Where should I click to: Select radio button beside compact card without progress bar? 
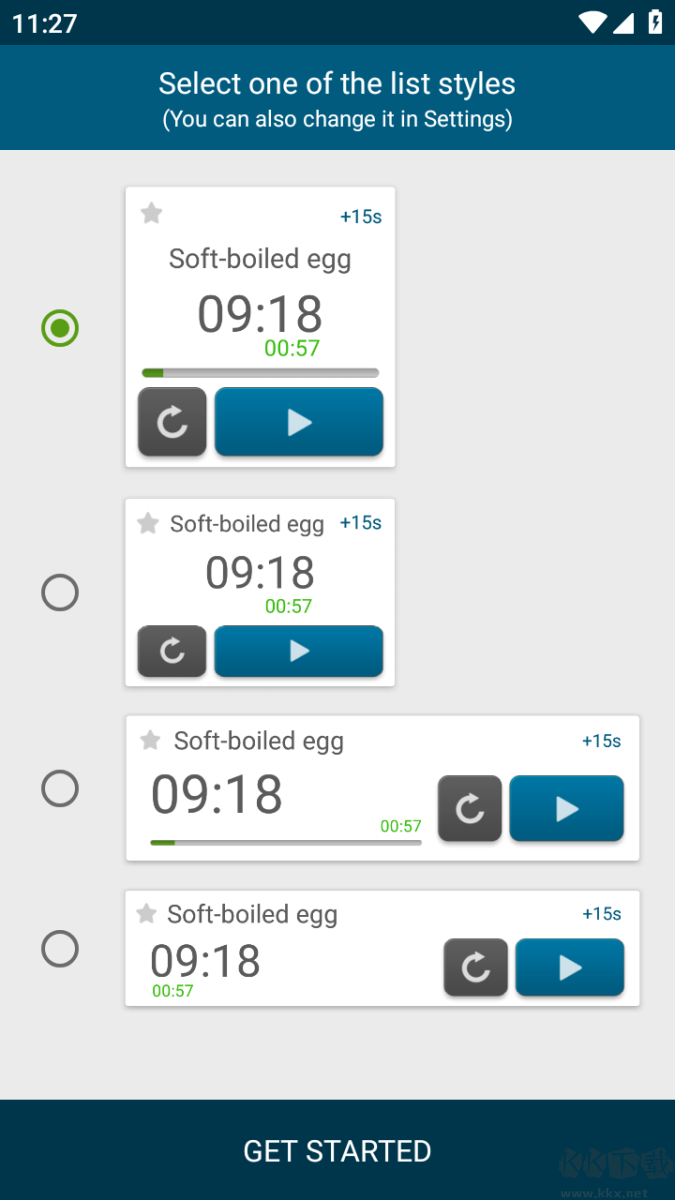(60, 593)
